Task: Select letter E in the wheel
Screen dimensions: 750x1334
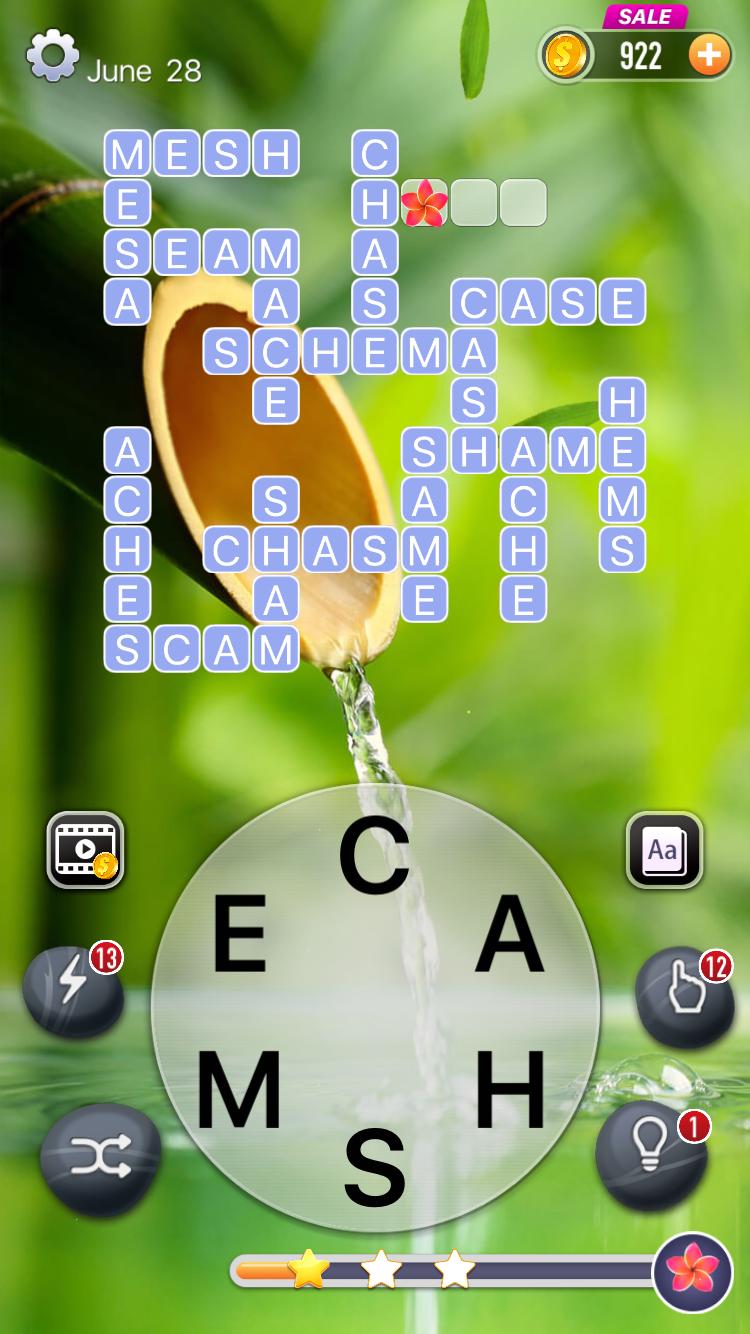Action: tap(240, 935)
